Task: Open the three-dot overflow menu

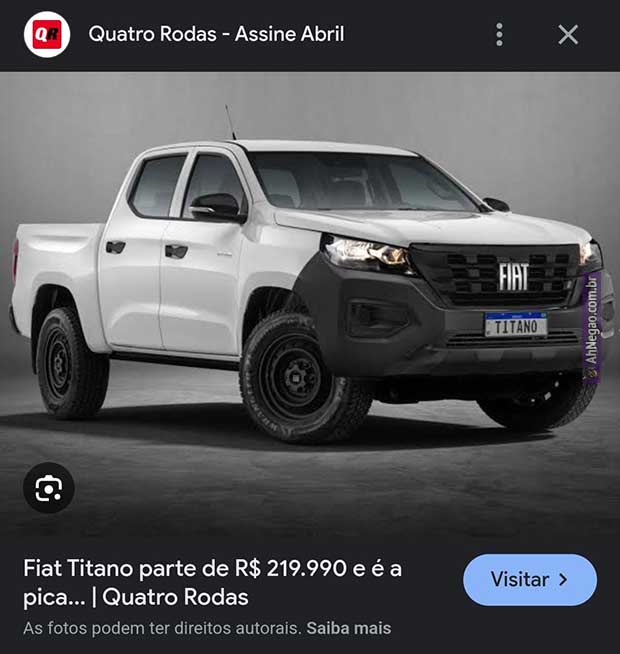Action: (x=499, y=34)
